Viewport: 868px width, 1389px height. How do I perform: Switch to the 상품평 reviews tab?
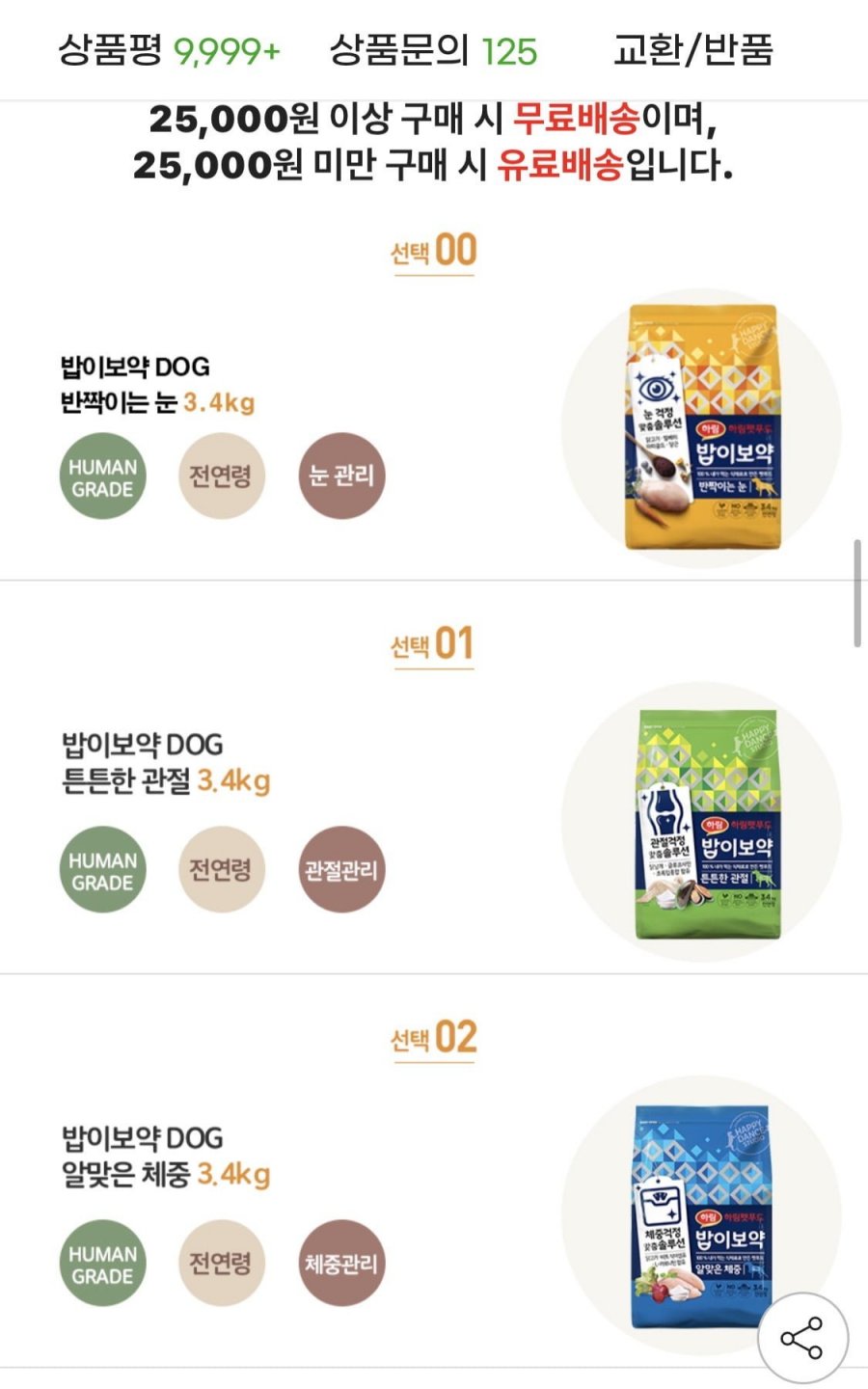(169, 50)
